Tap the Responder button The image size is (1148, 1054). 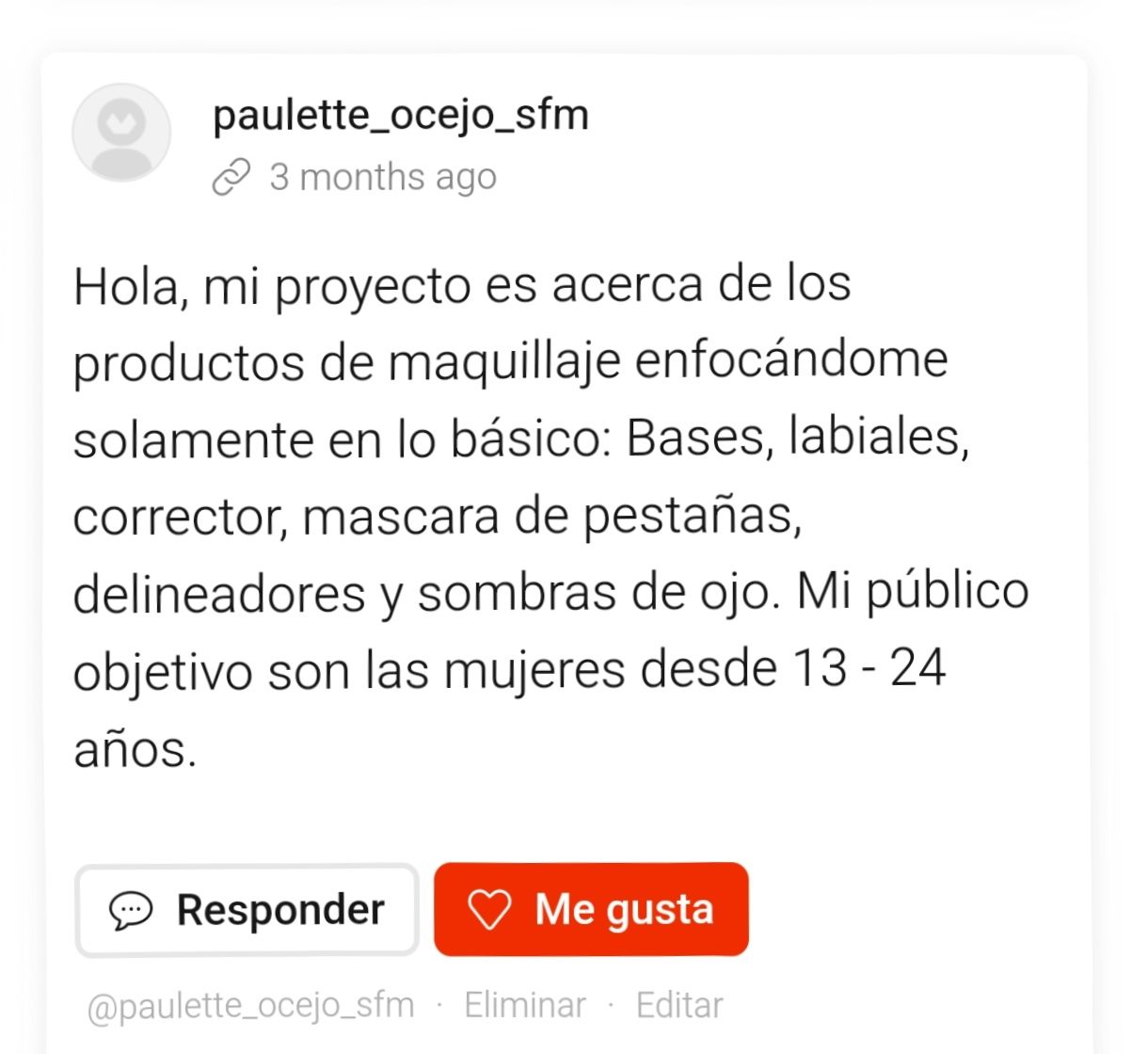coord(247,910)
